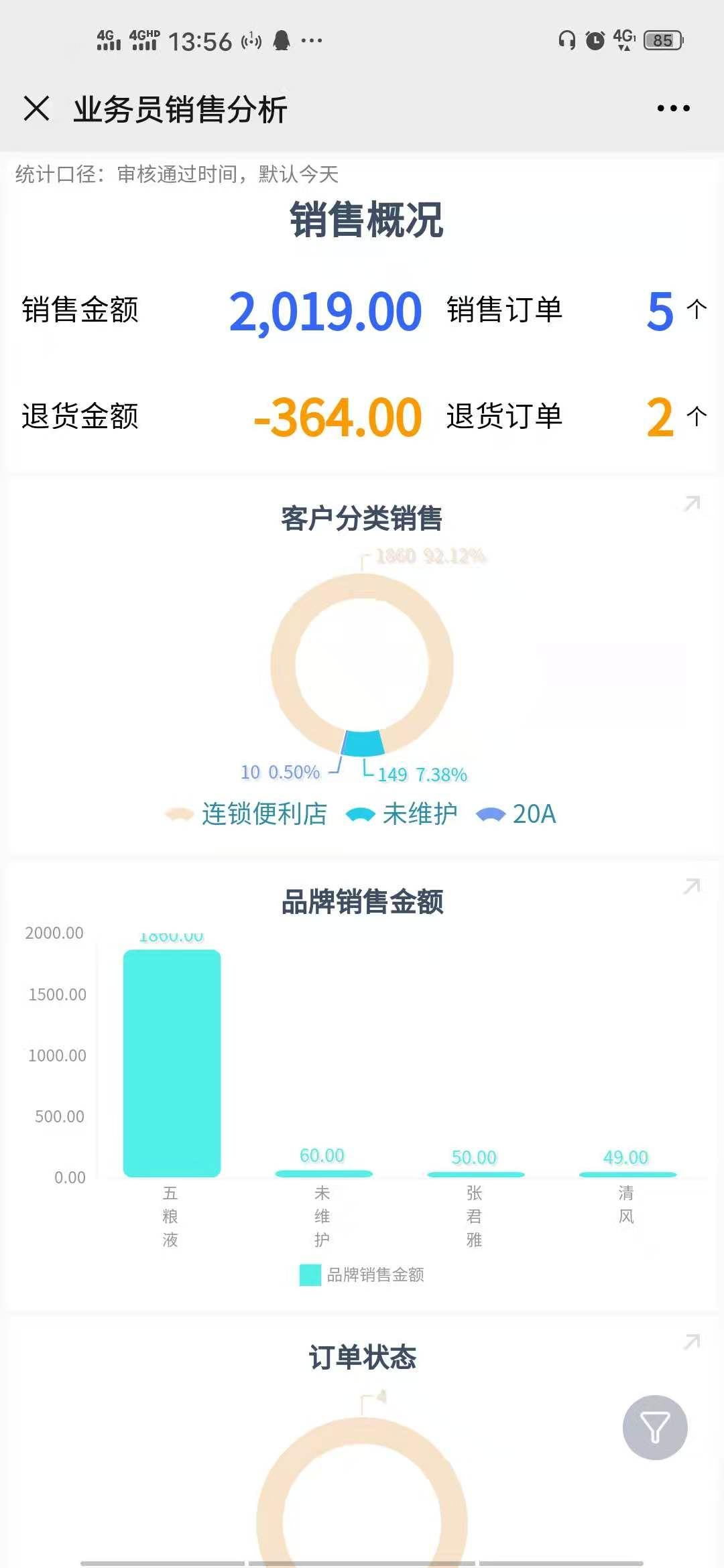
Task: Close the 业务员销售分析 page
Action: pyautogui.click(x=36, y=108)
